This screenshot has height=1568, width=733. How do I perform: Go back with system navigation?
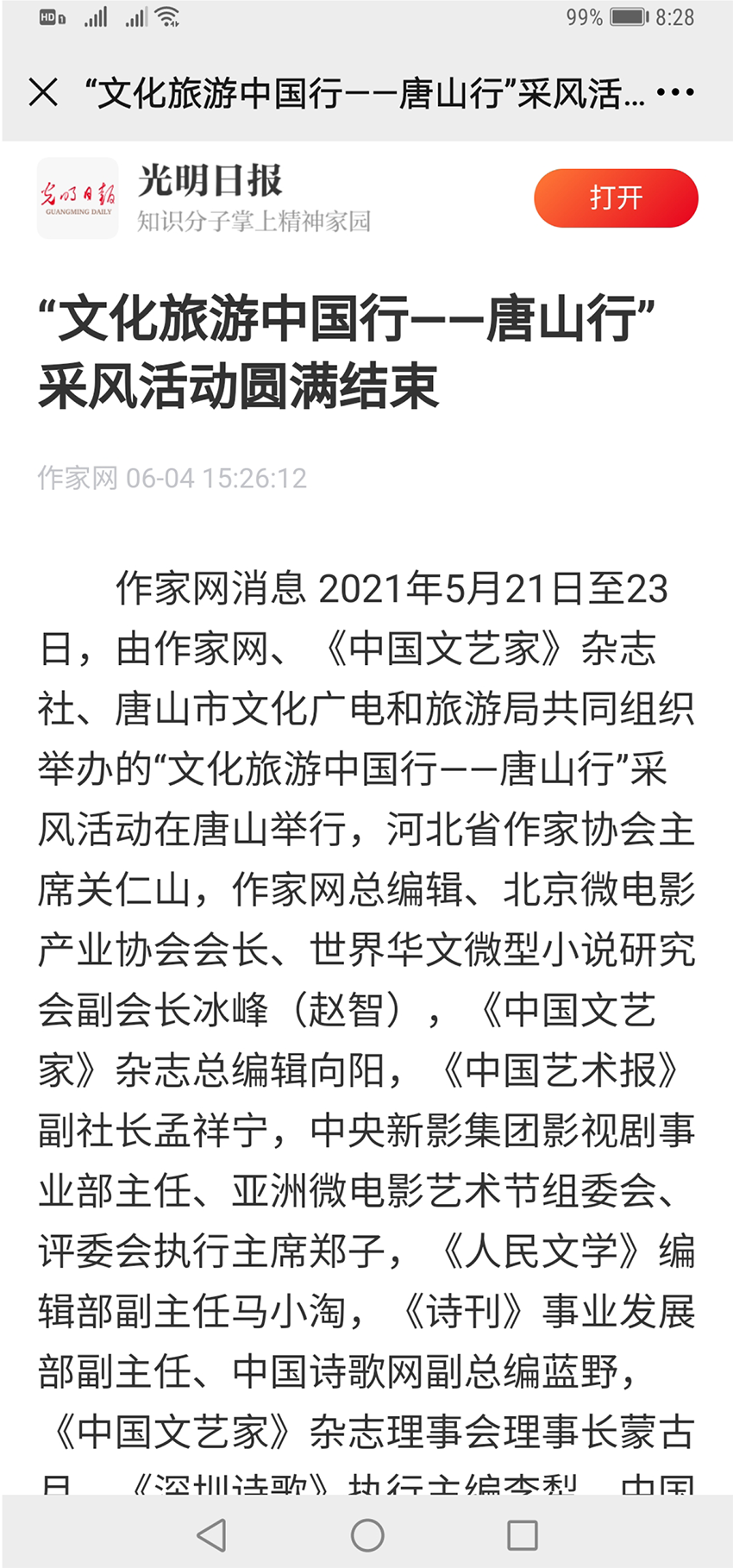click(x=212, y=1535)
